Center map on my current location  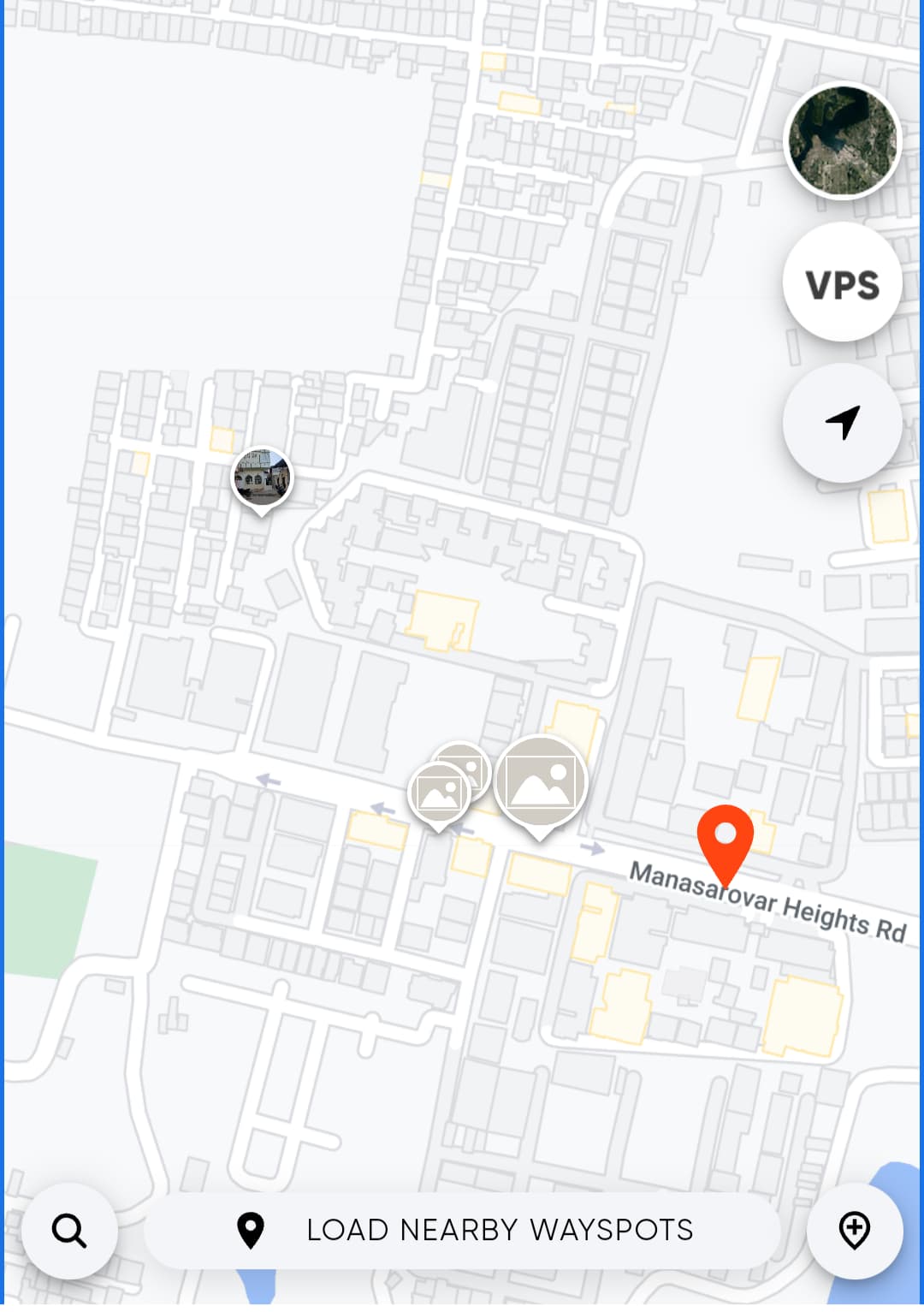(x=843, y=422)
